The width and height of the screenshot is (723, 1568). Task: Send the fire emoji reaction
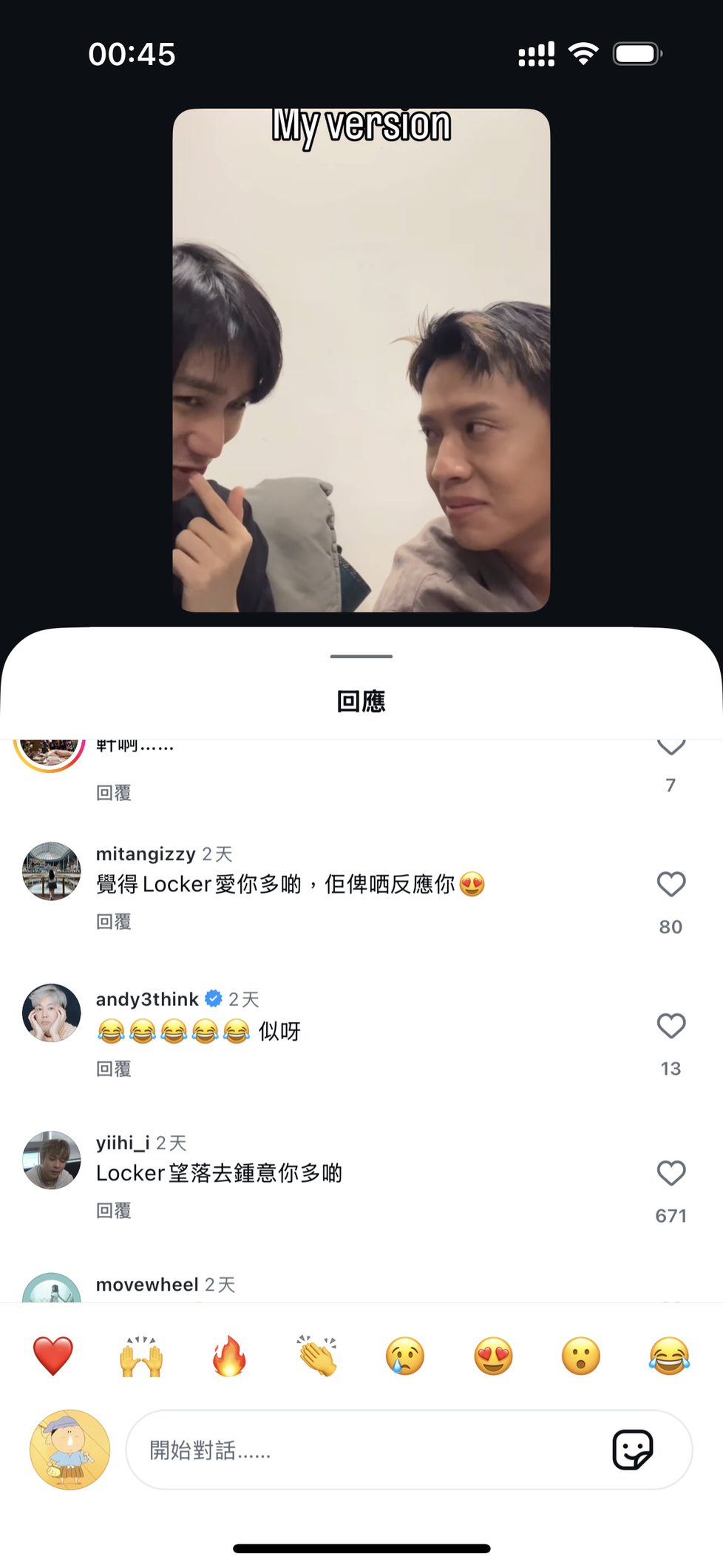(x=229, y=1356)
